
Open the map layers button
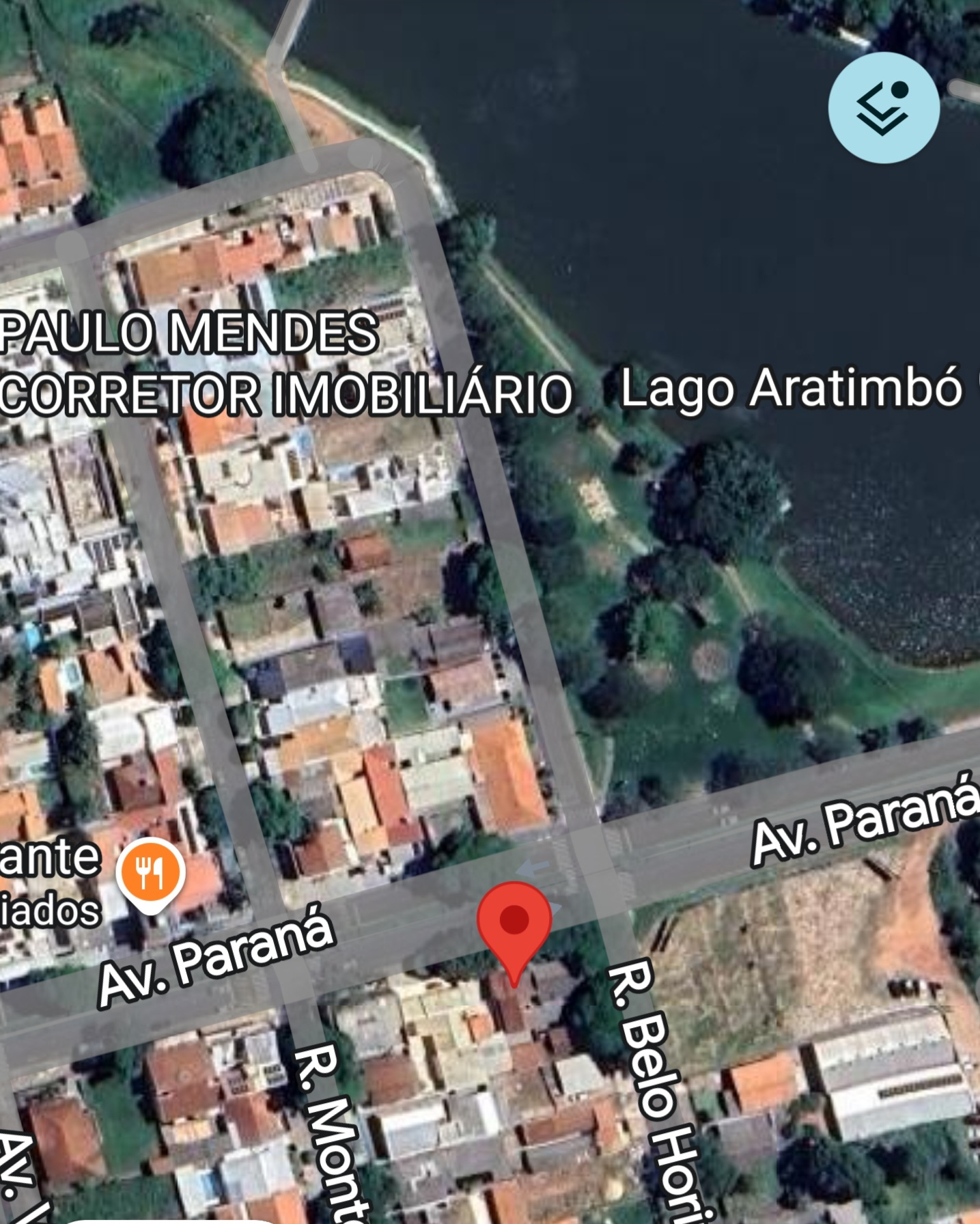point(883,108)
